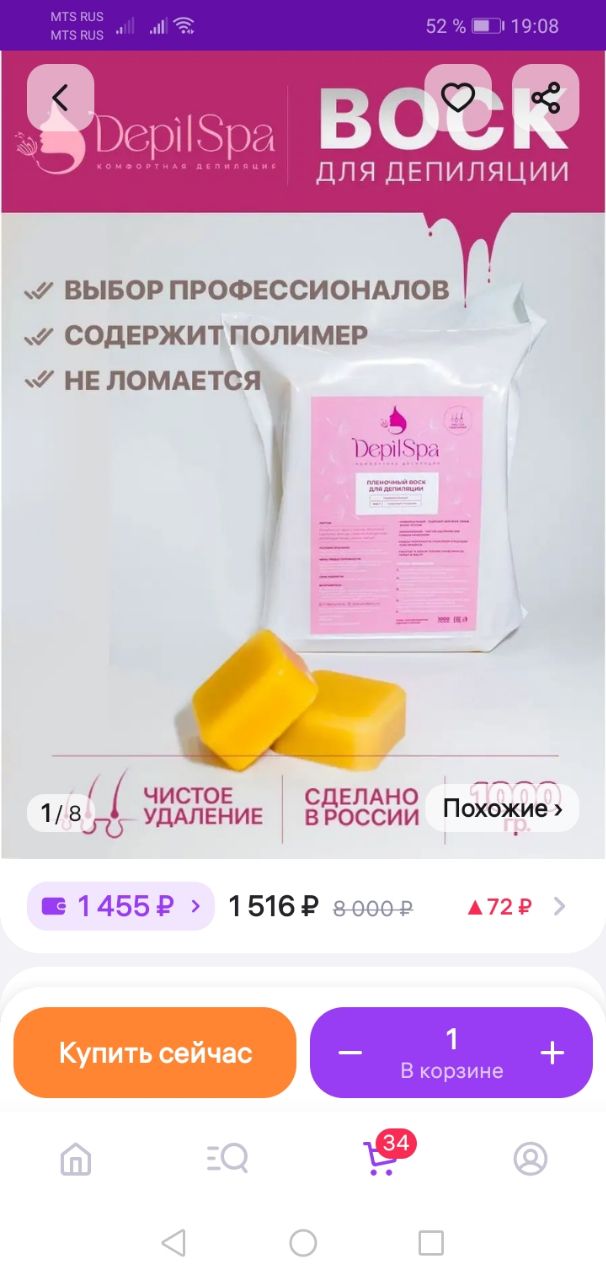This screenshot has width=606, height=1280.
Task: Decrease cart quantity with the minus button
Action: click(349, 1053)
